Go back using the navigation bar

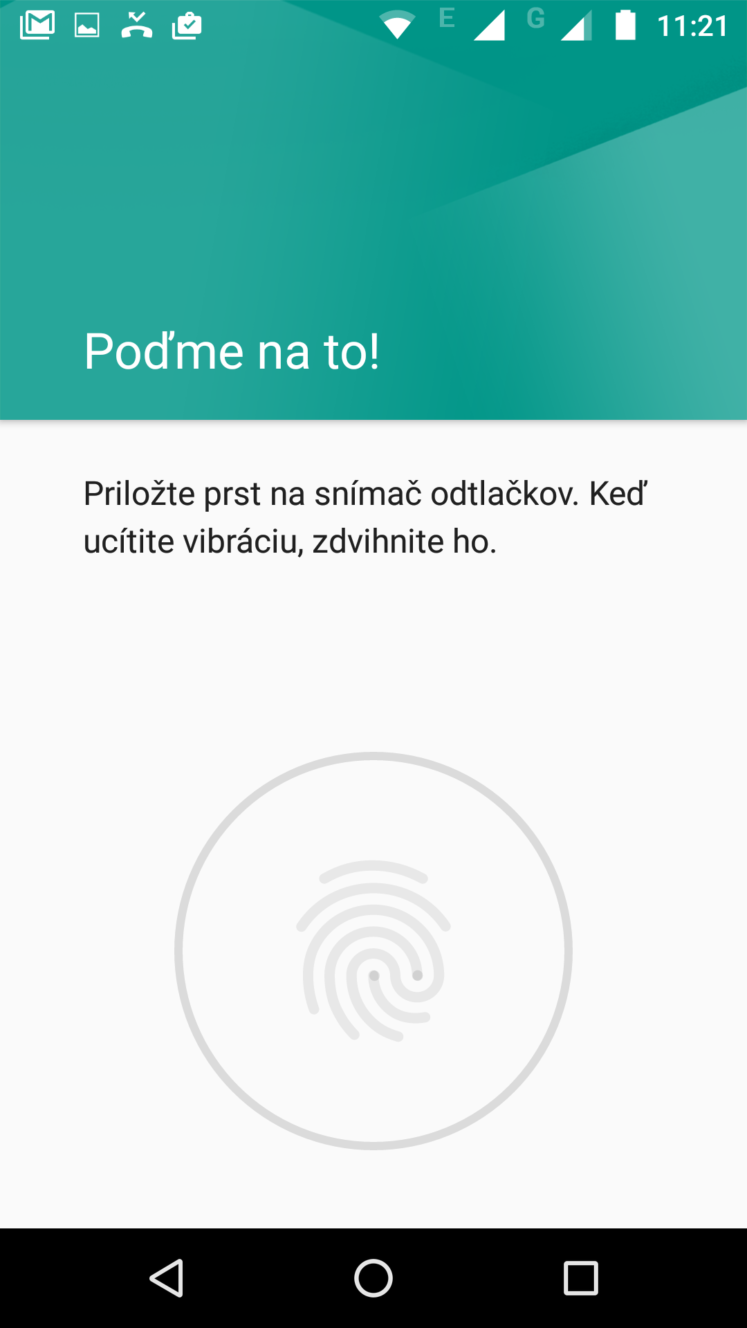(x=166, y=1277)
